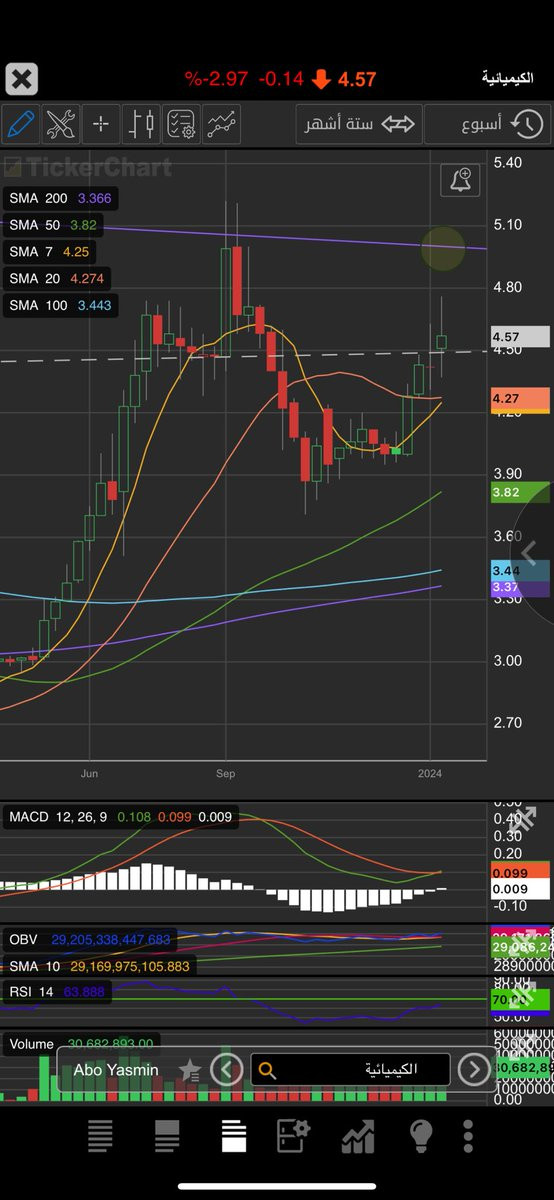Open the indicators line-chart icon
The width and height of the screenshot is (554, 1200).
coord(221,124)
